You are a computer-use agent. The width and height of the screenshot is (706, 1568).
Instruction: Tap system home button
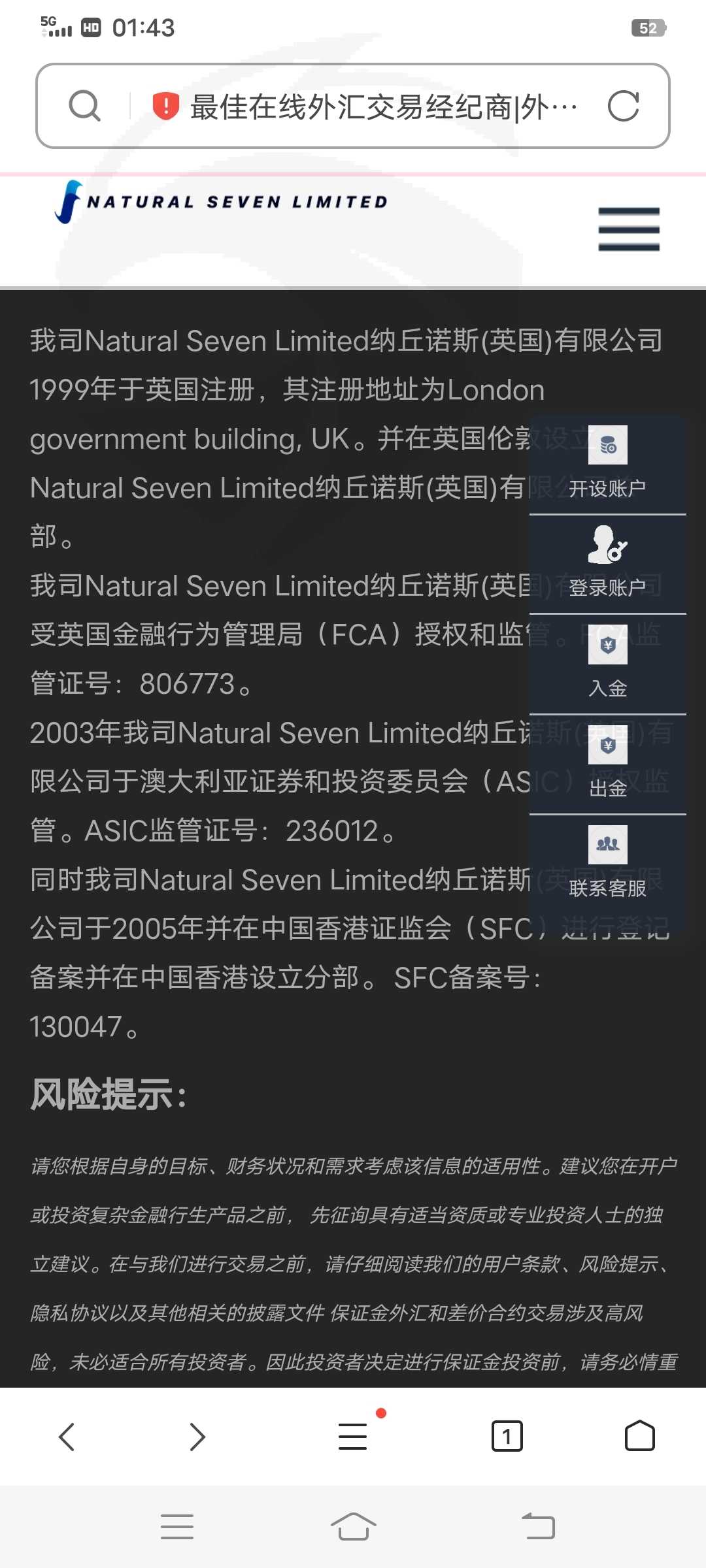pos(353,1526)
